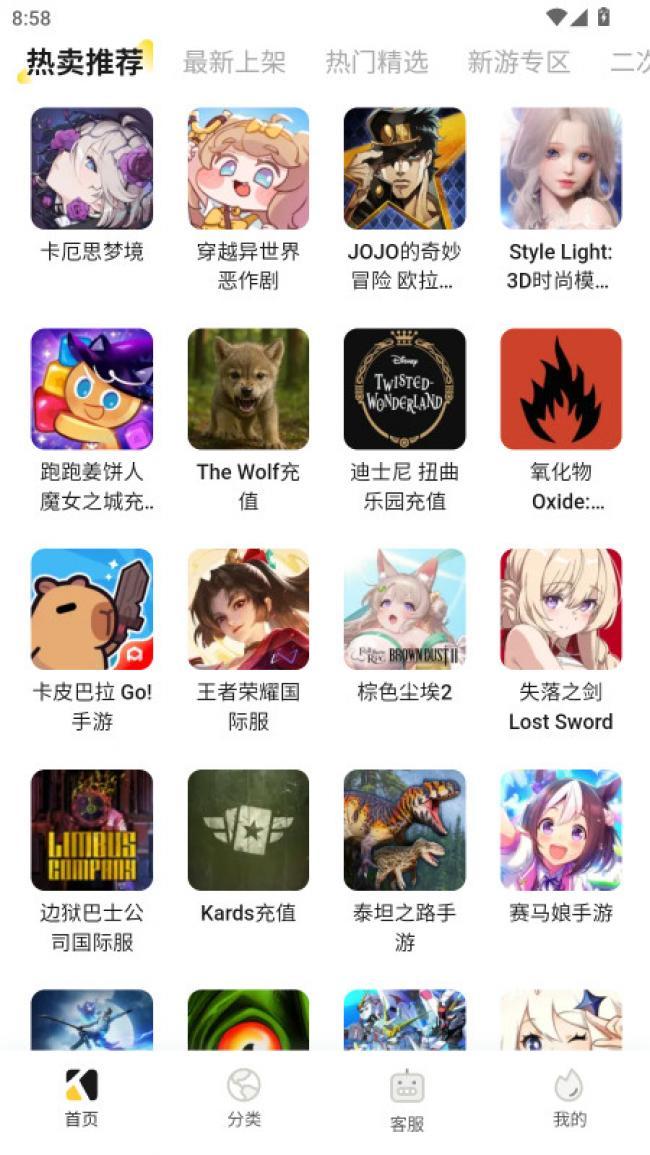Switch to the 最新上架 tab
Viewport: 650px width, 1155px height.
[234, 62]
